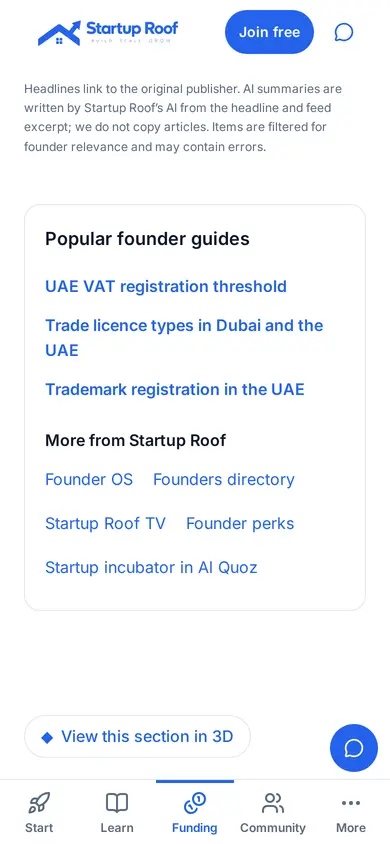Go to Founder OS
Image resolution: width=390 pixels, height=844 pixels.
click(x=89, y=480)
